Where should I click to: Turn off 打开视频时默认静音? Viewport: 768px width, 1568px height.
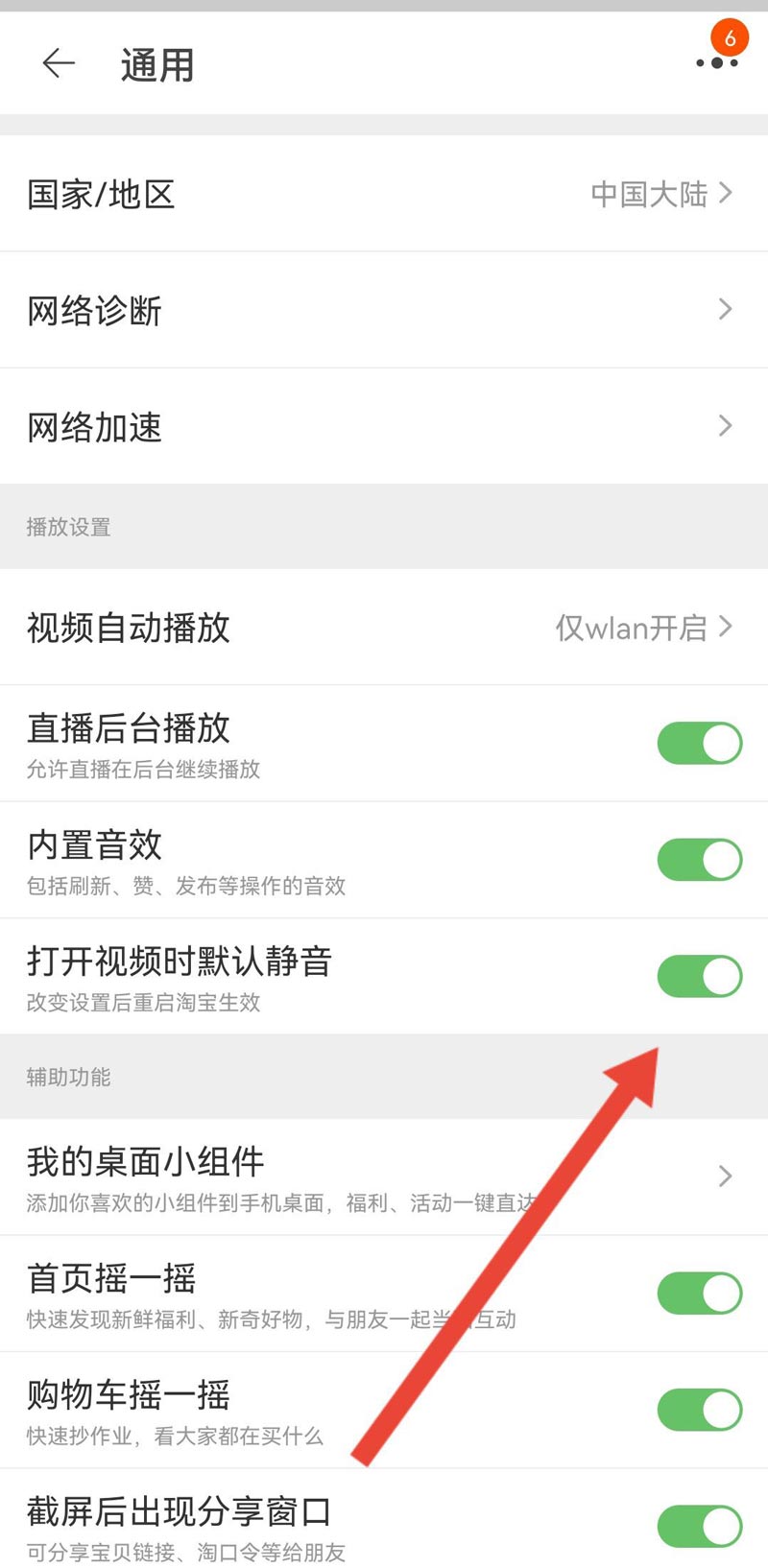click(x=699, y=976)
